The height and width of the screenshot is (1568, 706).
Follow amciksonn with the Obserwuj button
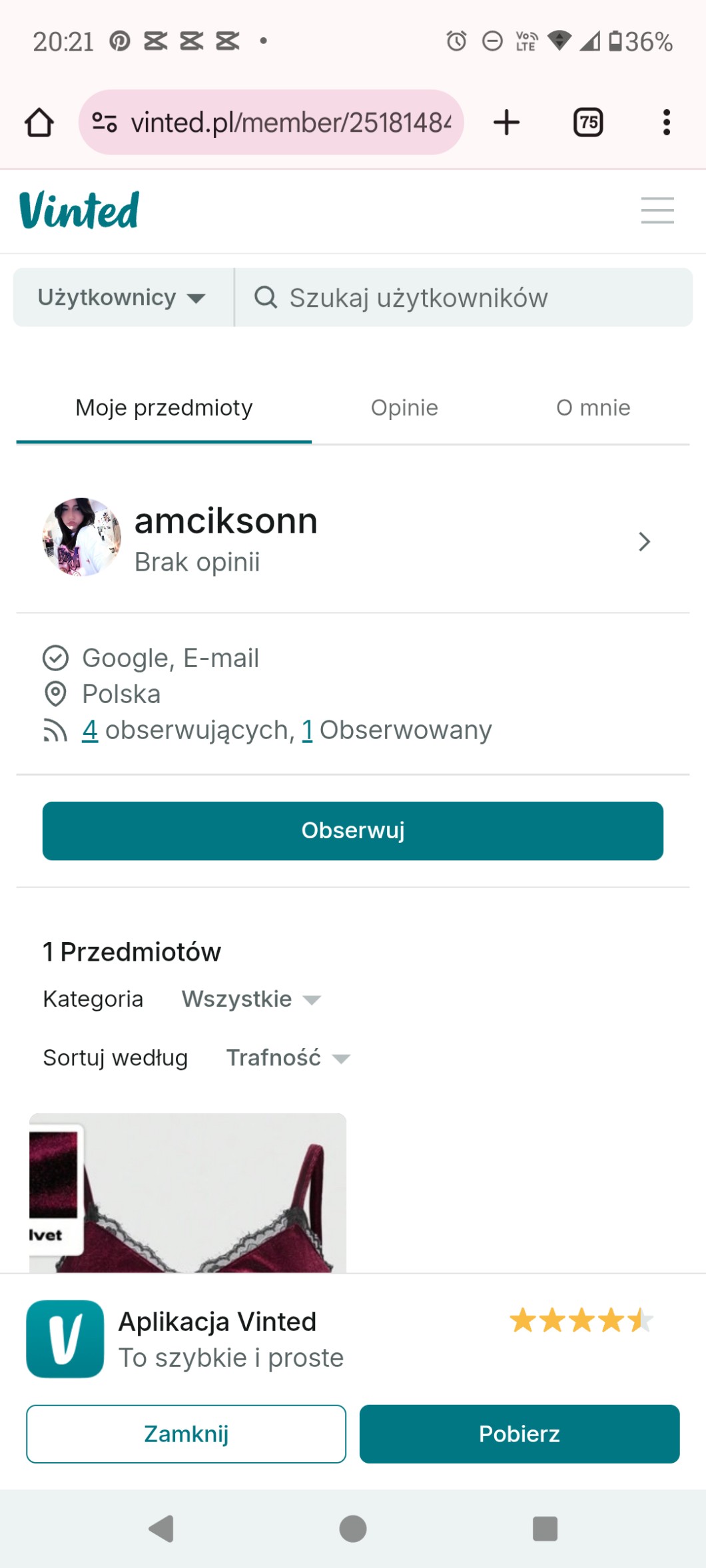click(353, 830)
